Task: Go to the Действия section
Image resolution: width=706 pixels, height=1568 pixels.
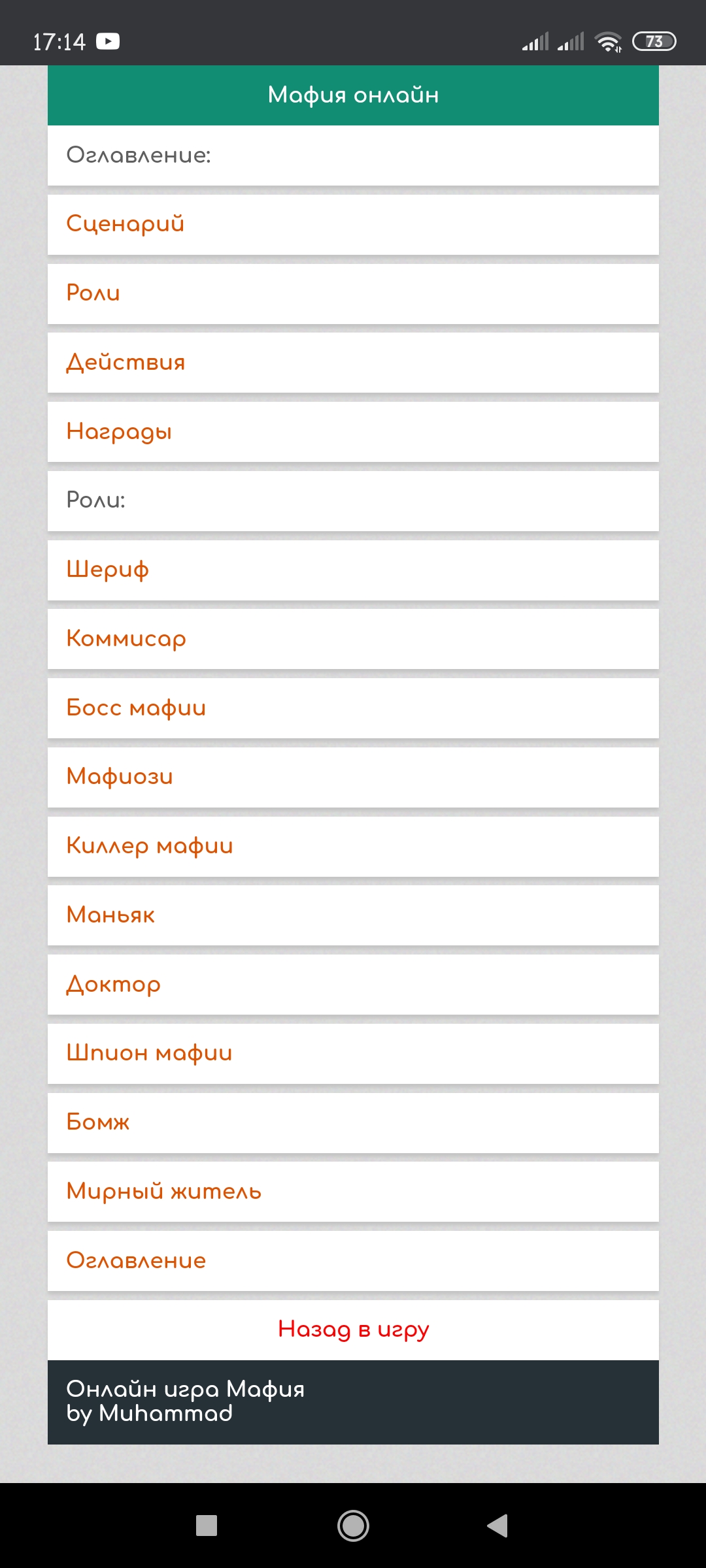Action: pyautogui.click(x=353, y=363)
